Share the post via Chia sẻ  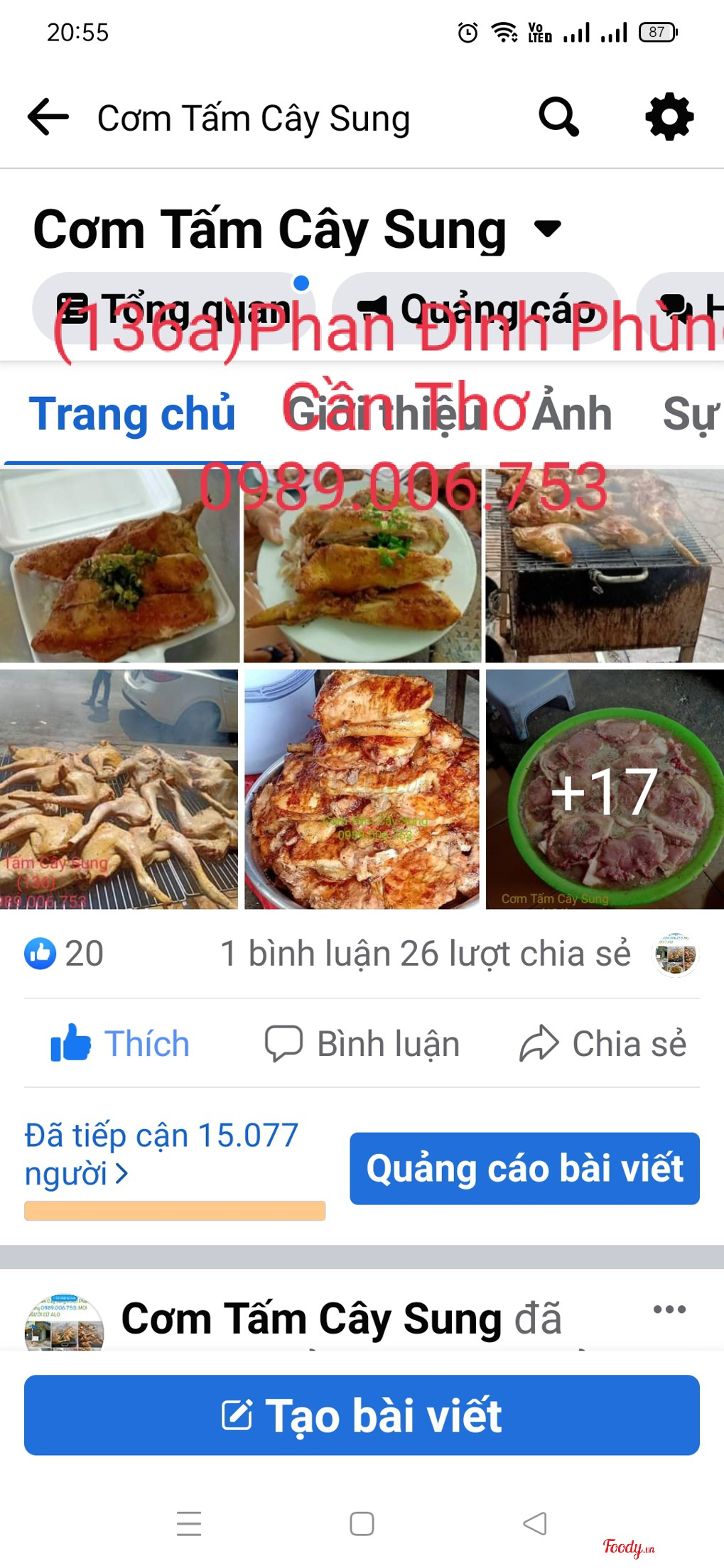pos(603,1043)
